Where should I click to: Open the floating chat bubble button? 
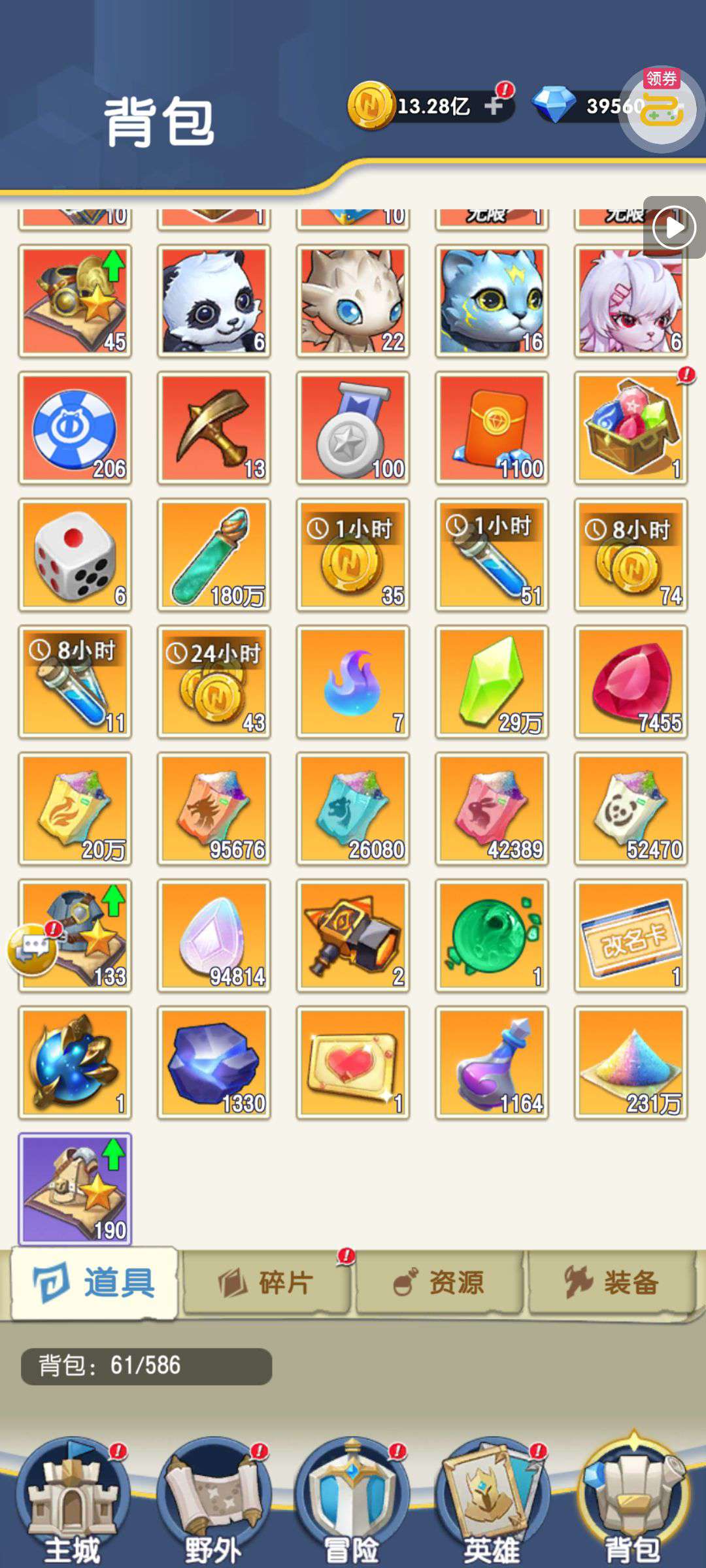click(32, 949)
